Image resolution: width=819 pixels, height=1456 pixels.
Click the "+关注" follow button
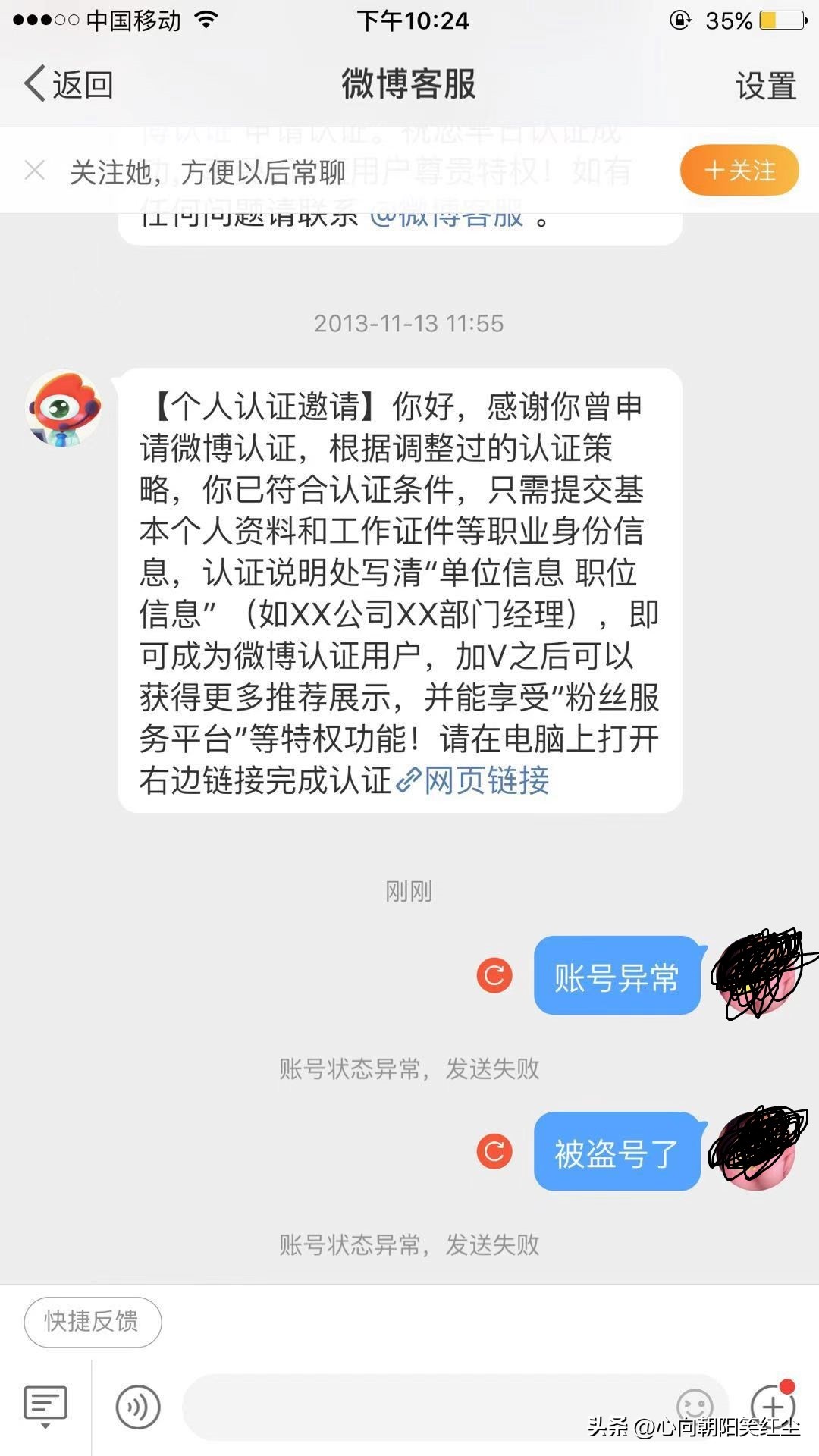click(x=739, y=171)
